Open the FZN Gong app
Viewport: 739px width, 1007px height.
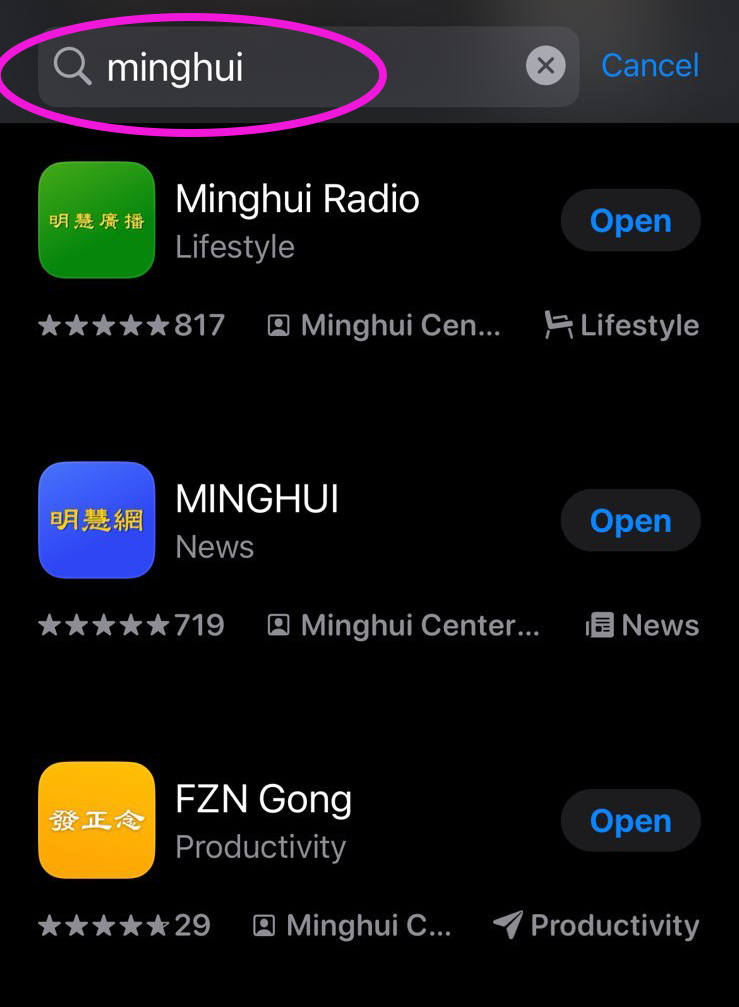coord(630,821)
